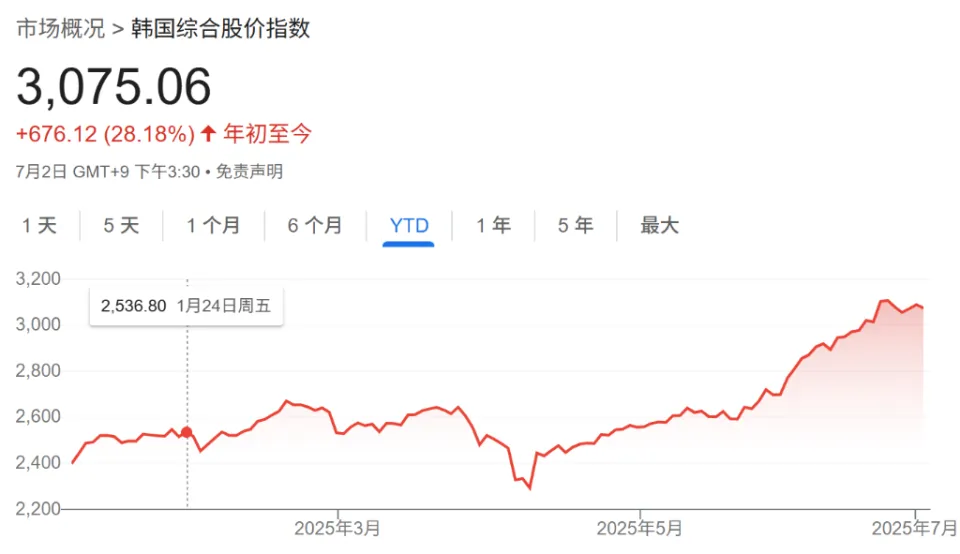Select the 5 天 time range
This screenshot has height=554, width=960.
pyautogui.click(x=121, y=226)
